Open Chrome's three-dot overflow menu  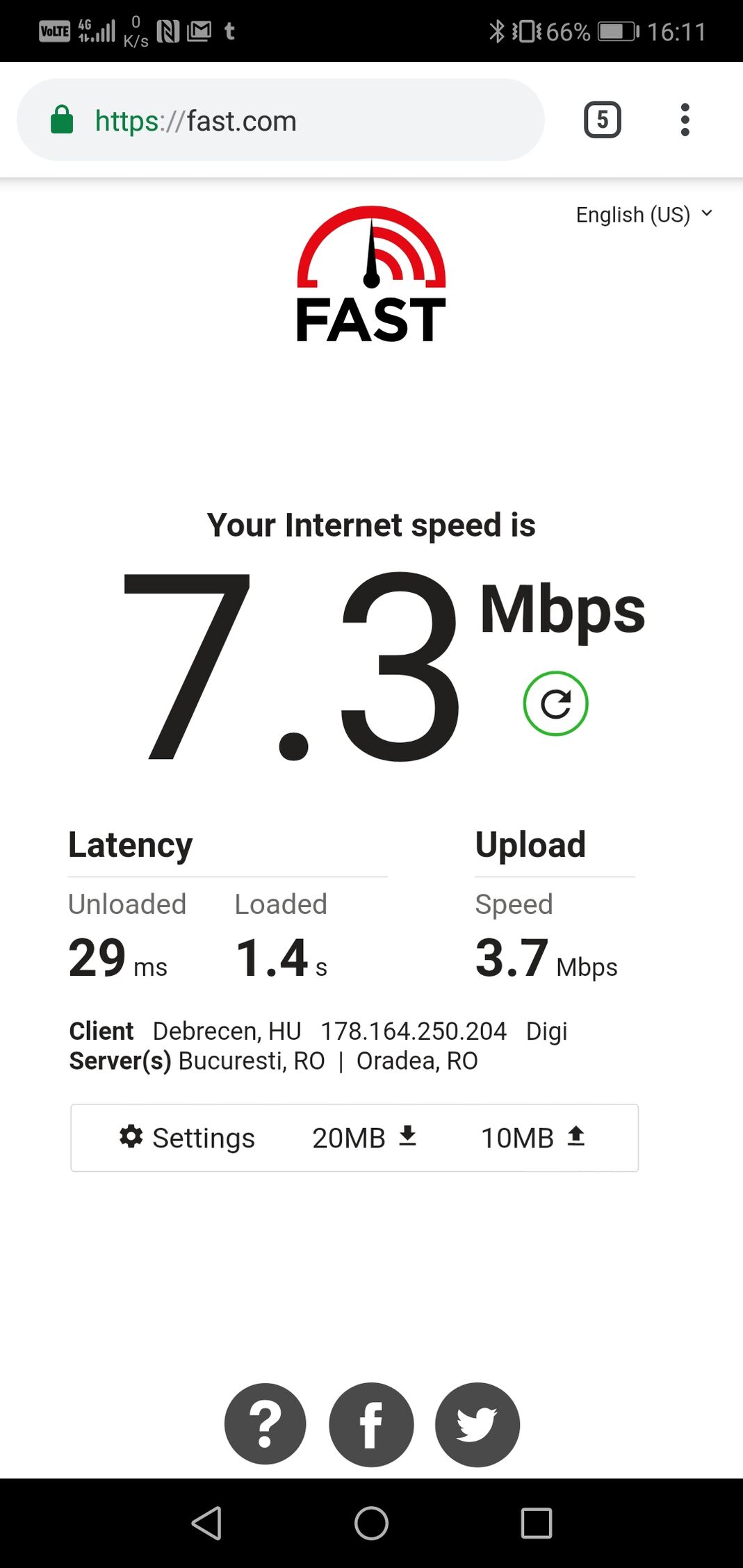685,120
